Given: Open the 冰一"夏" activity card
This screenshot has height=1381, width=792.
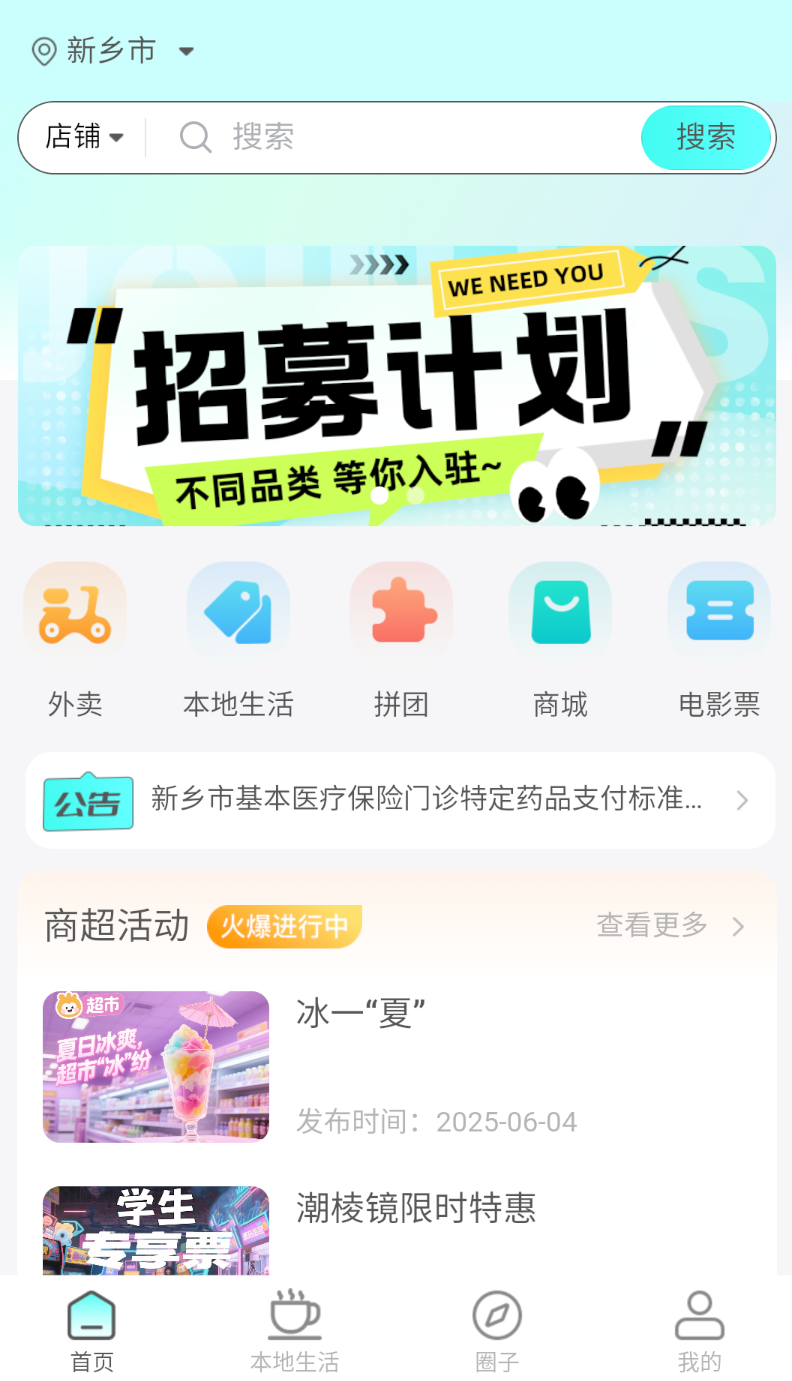Looking at the screenshot, I should [397, 1066].
